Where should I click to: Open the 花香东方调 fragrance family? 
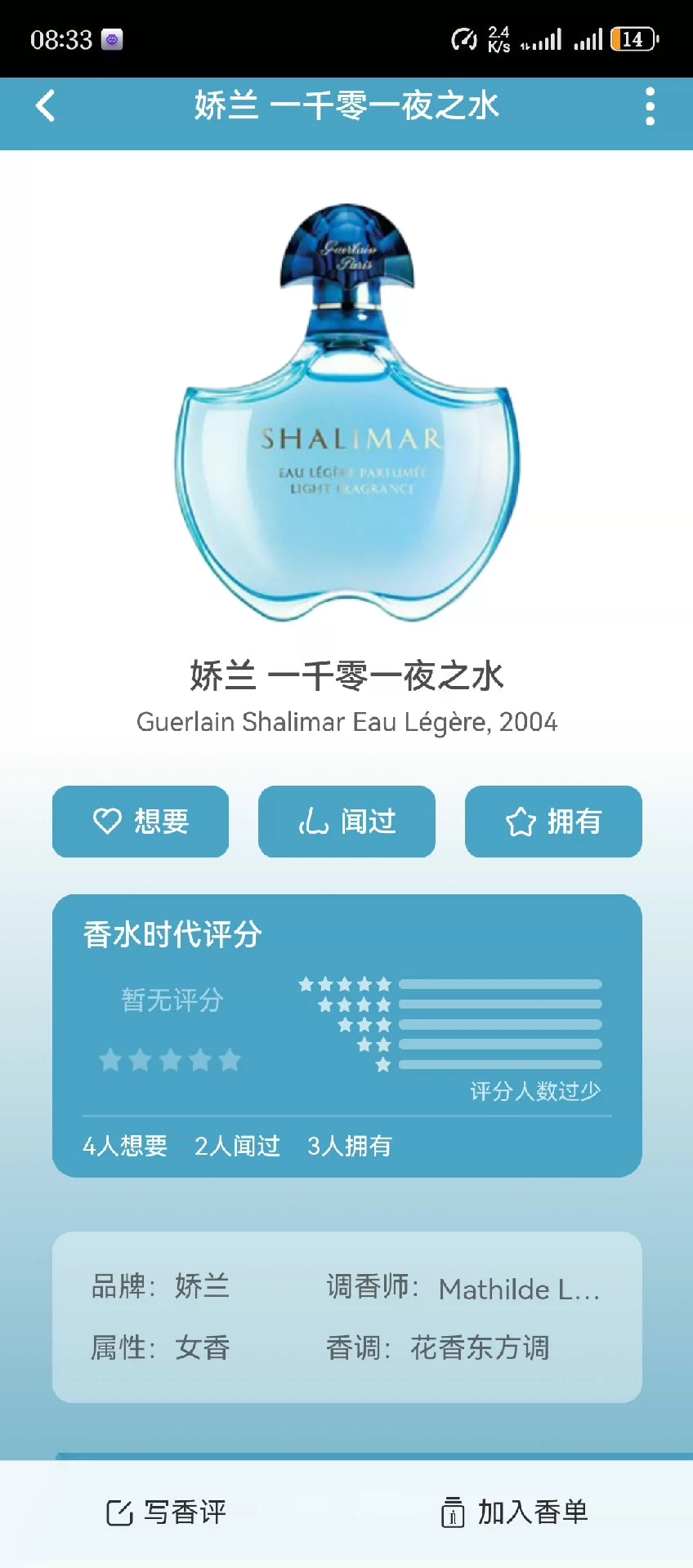tap(480, 1347)
